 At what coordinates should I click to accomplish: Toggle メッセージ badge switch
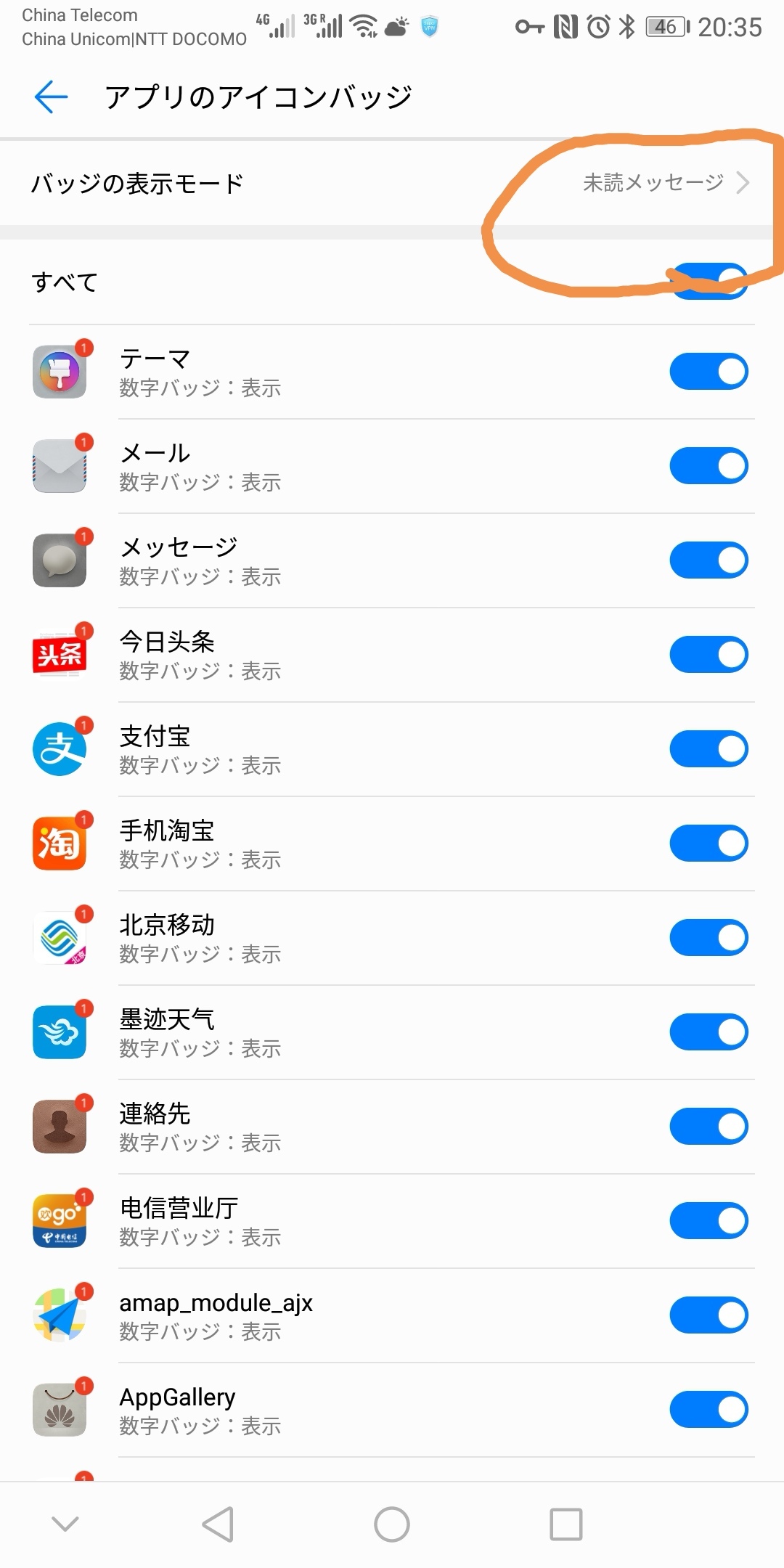(709, 560)
